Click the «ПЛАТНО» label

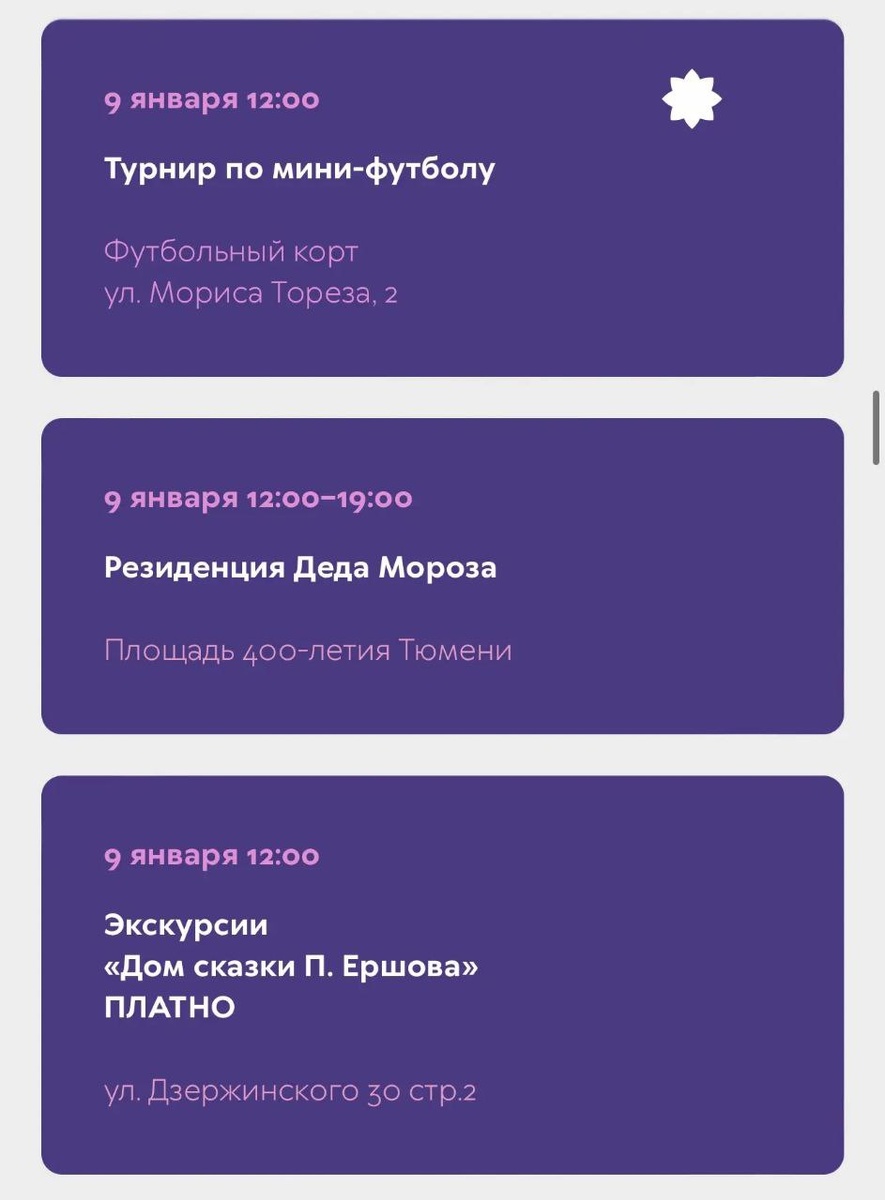[170, 1007]
